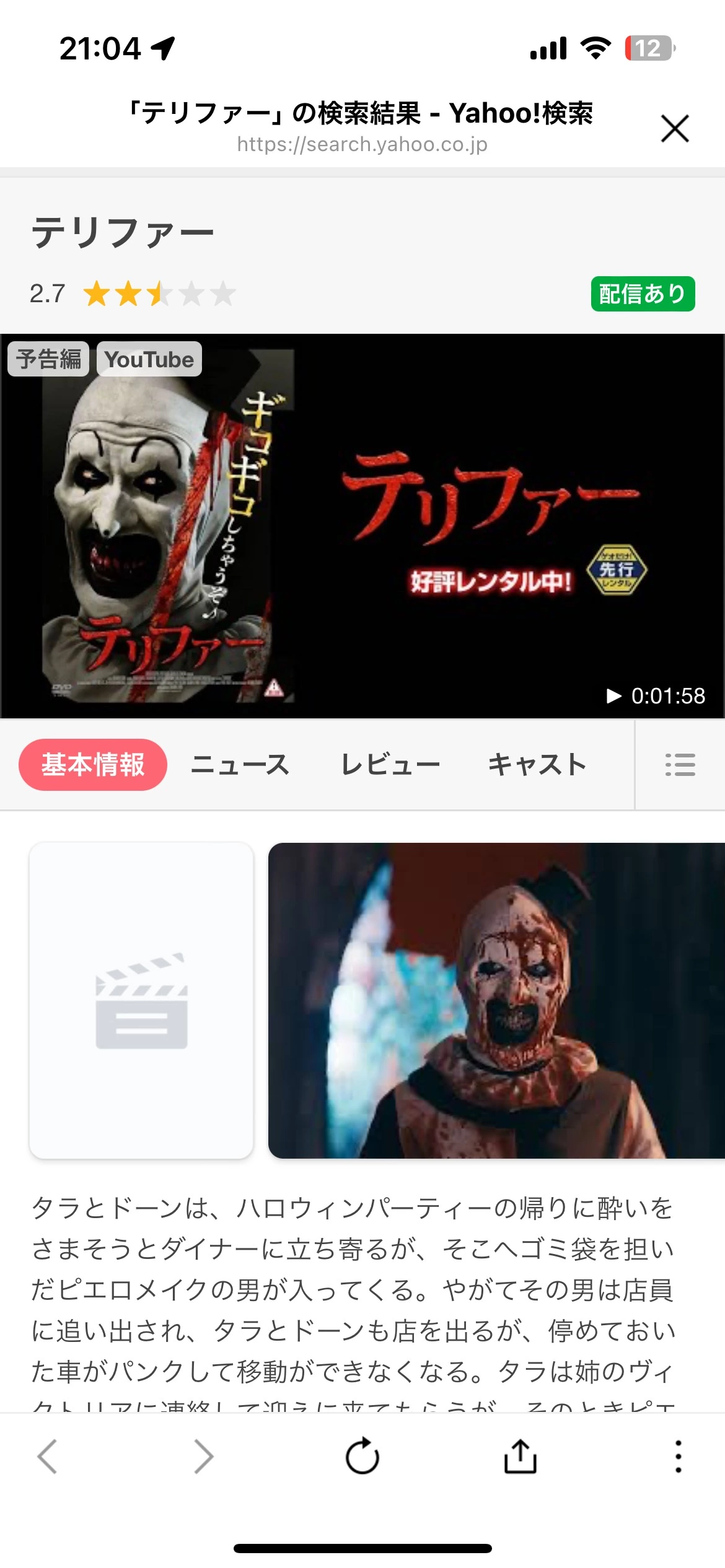
Task: Open the bloody clown movie still
Action: 496,1000
